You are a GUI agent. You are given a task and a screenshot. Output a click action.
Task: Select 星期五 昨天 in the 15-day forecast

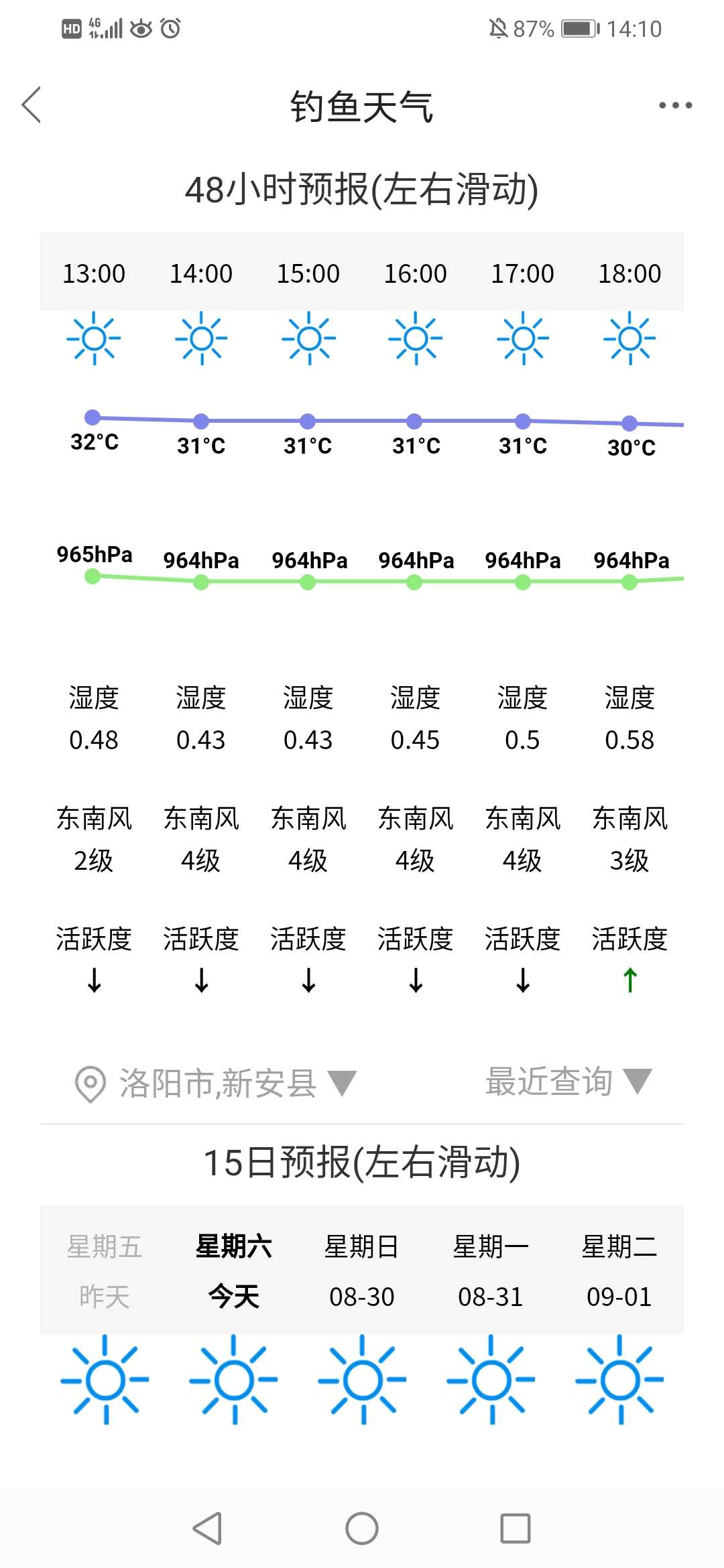[105, 1270]
